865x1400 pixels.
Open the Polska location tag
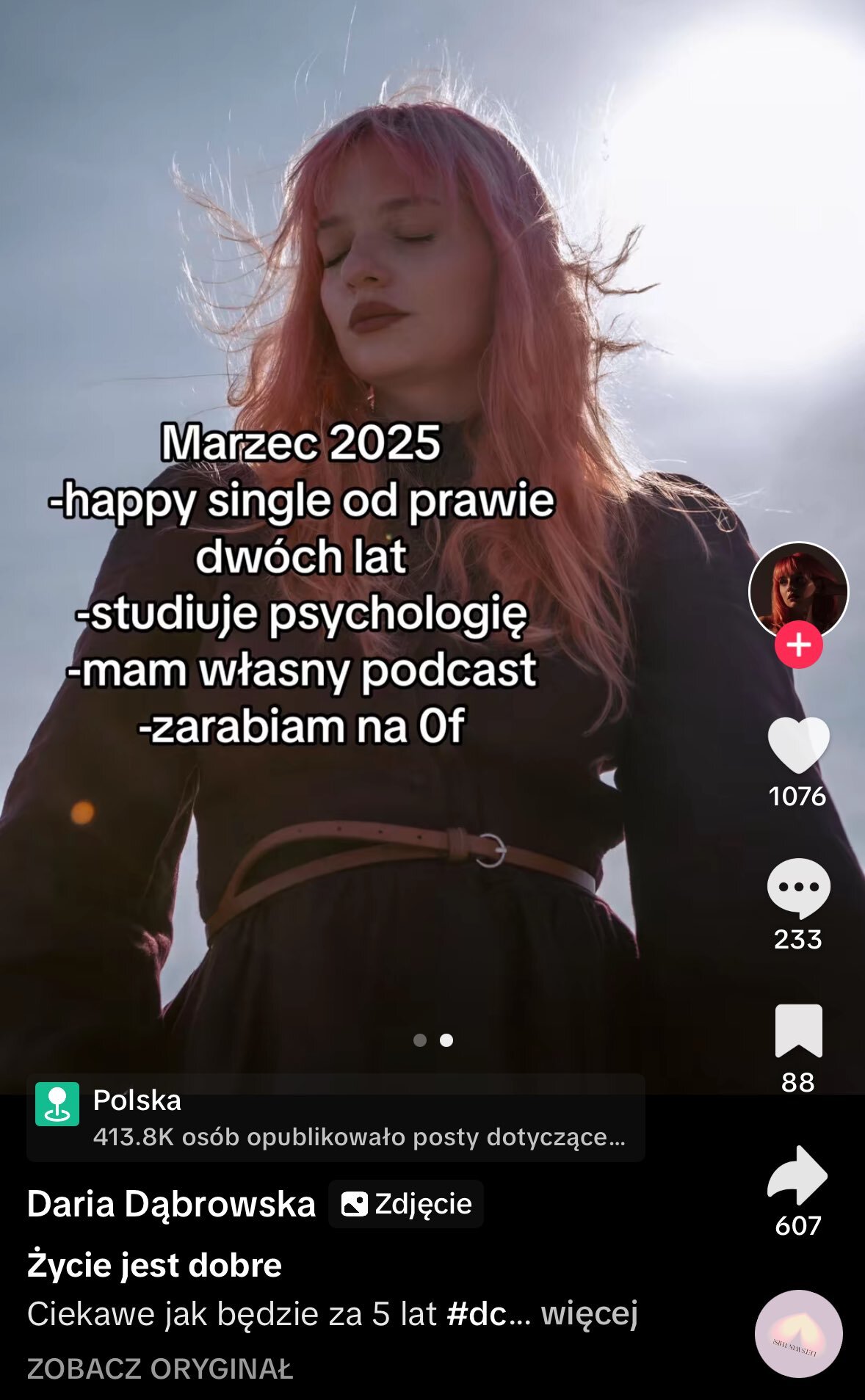pyautogui.click(x=335, y=1117)
